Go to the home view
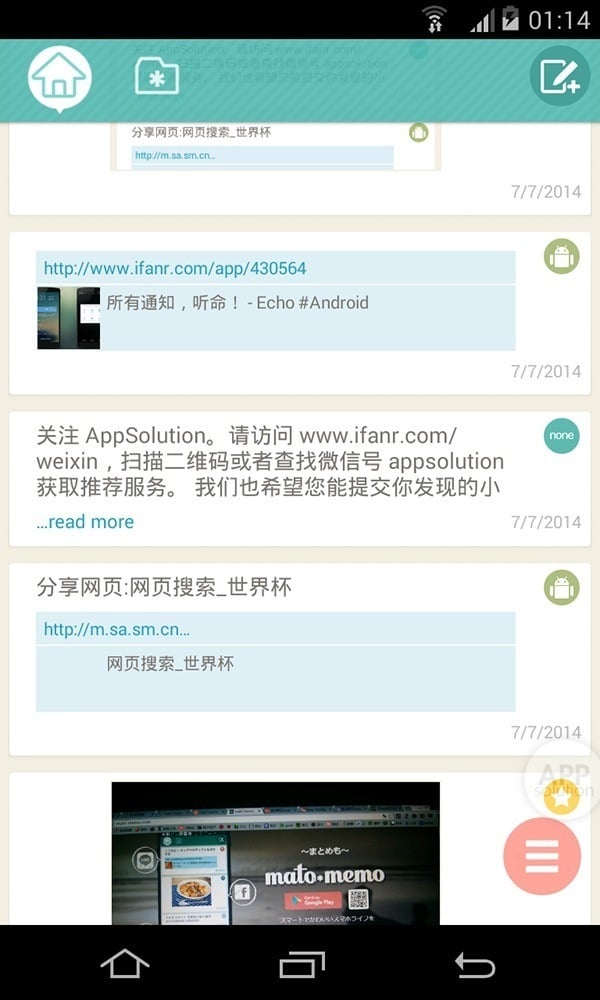 (60, 78)
